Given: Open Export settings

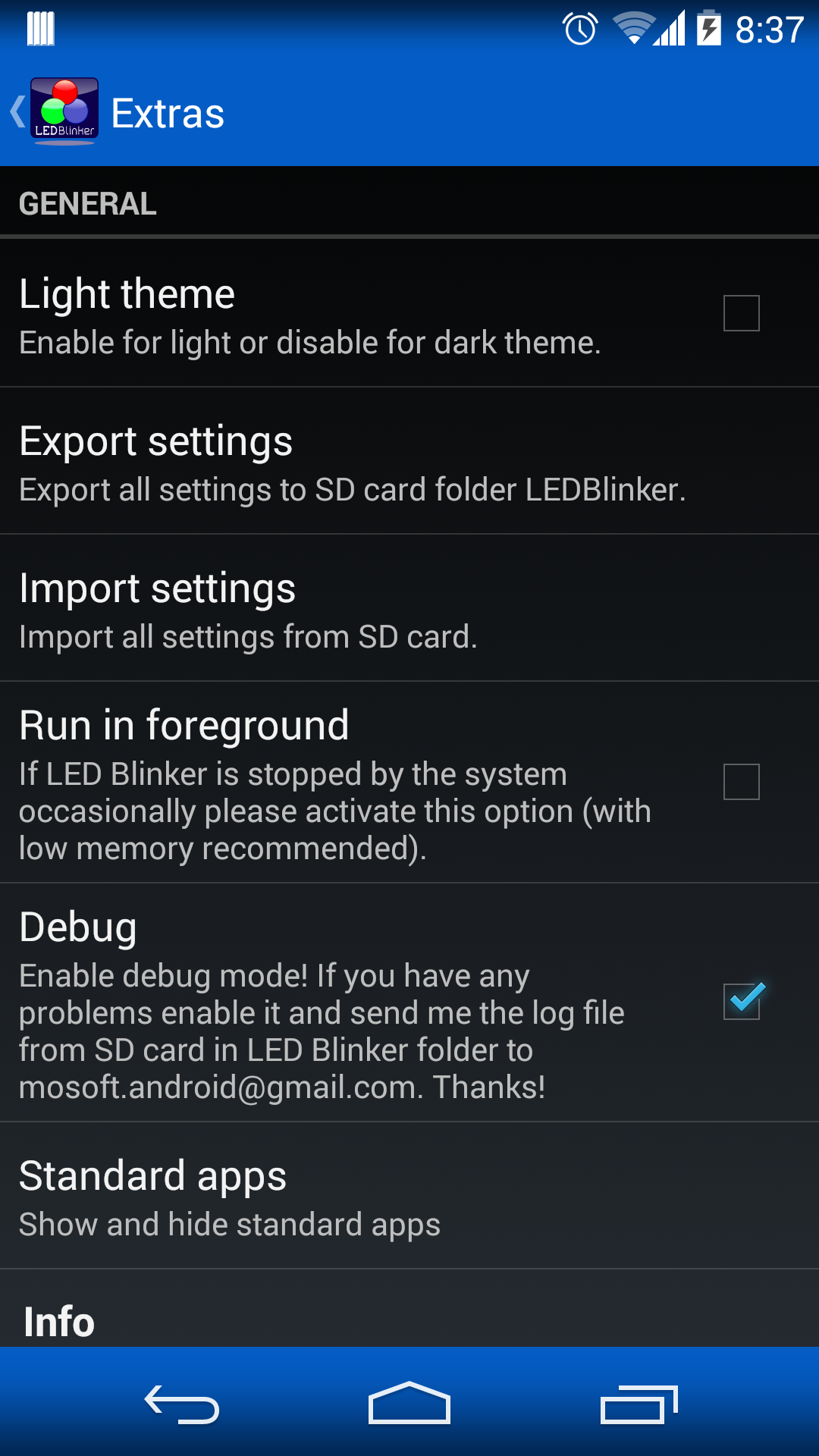Looking at the screenshot, I should pos(409,462).
